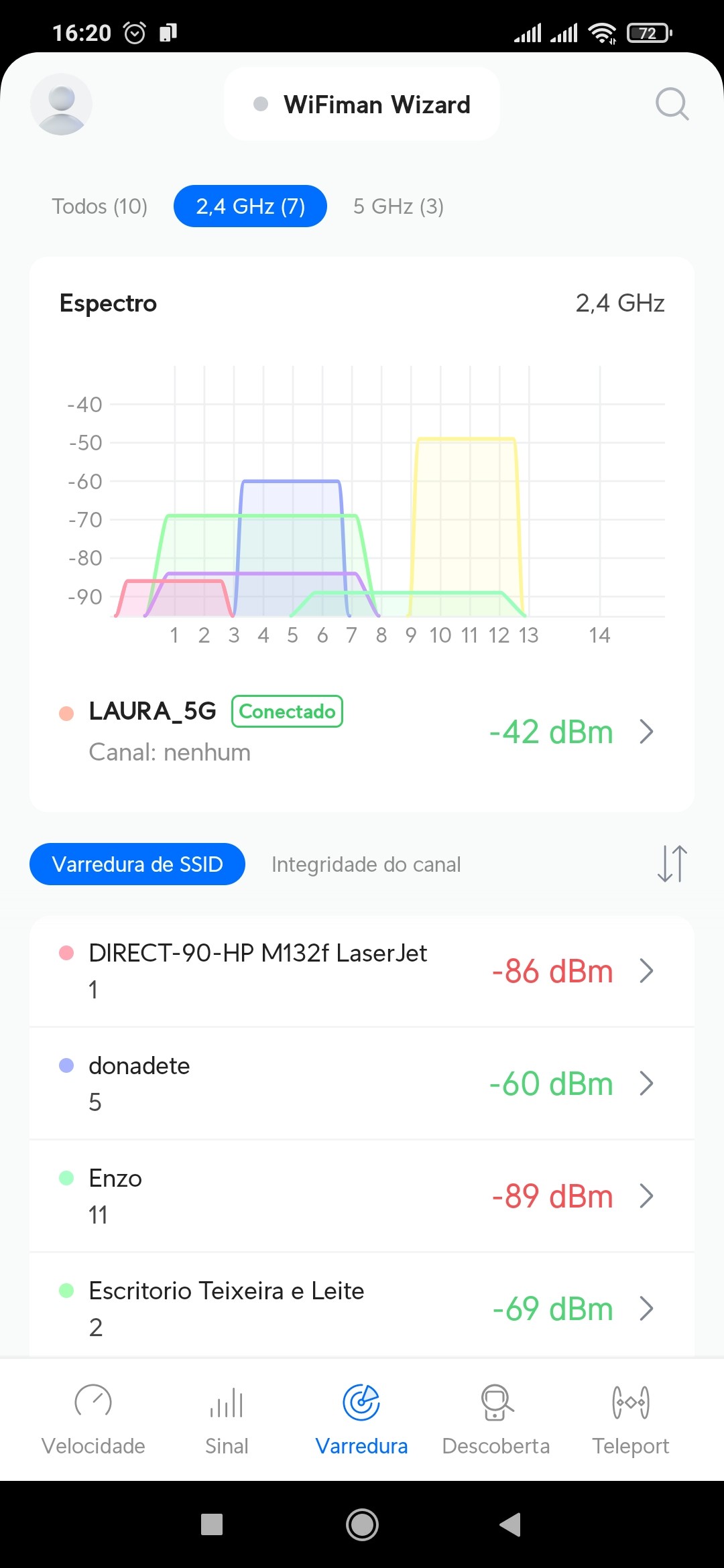Switch to Integridade do canal

point(366,864)
